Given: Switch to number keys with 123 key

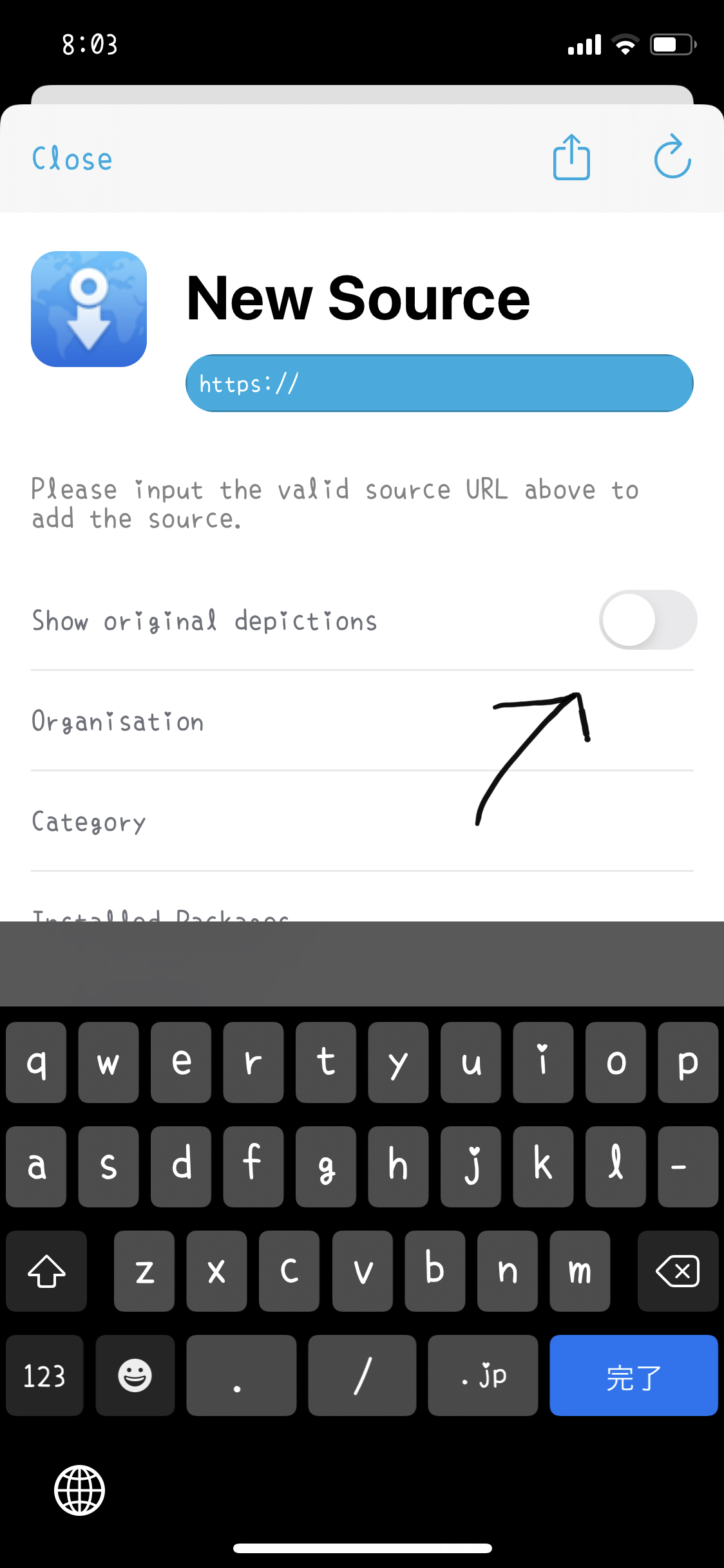Looking at the screenshot, I should point(44,1375).
